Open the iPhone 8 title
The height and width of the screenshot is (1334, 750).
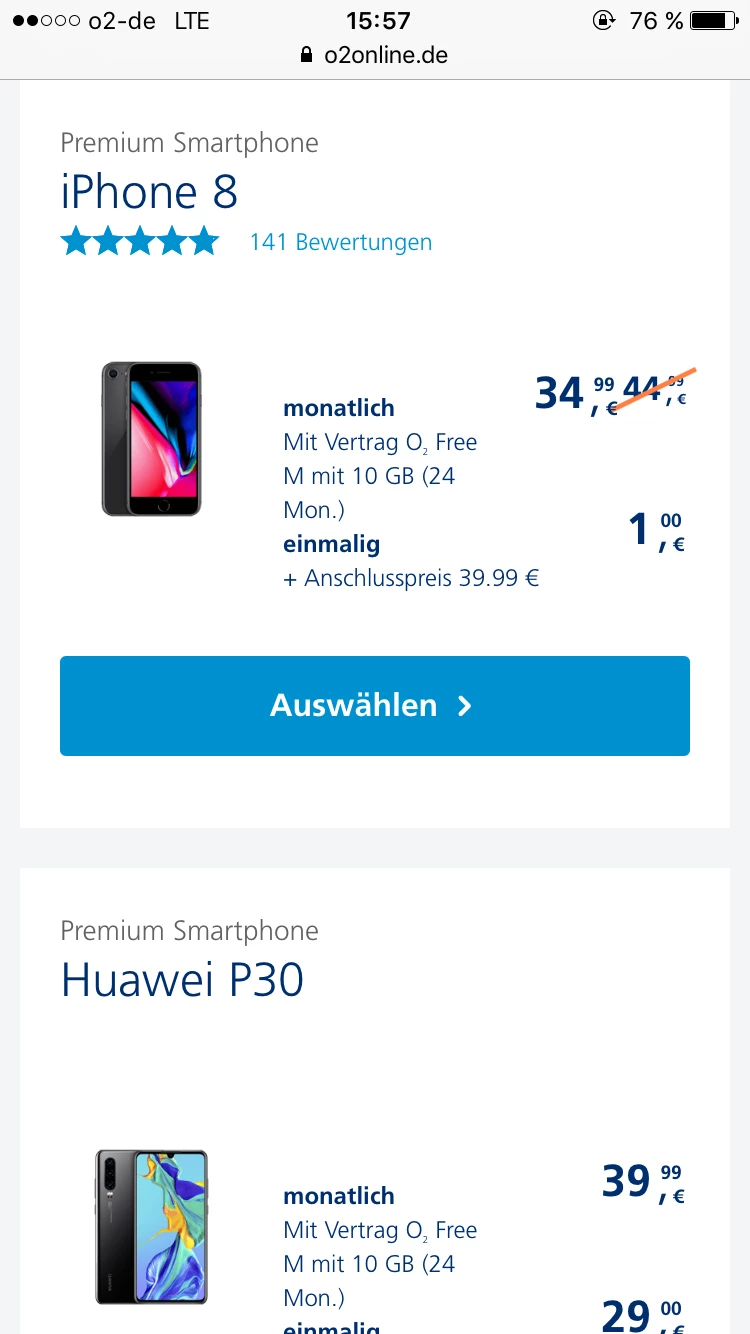[x=149, y=192]
